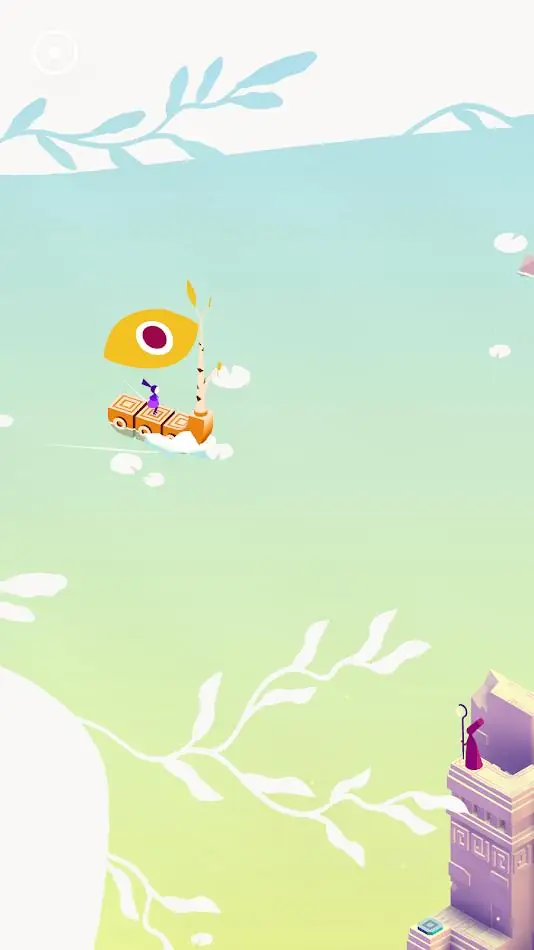Open the circular pause menu icon
The width and height of the screenshot is (534, 950).
[55, 53]
